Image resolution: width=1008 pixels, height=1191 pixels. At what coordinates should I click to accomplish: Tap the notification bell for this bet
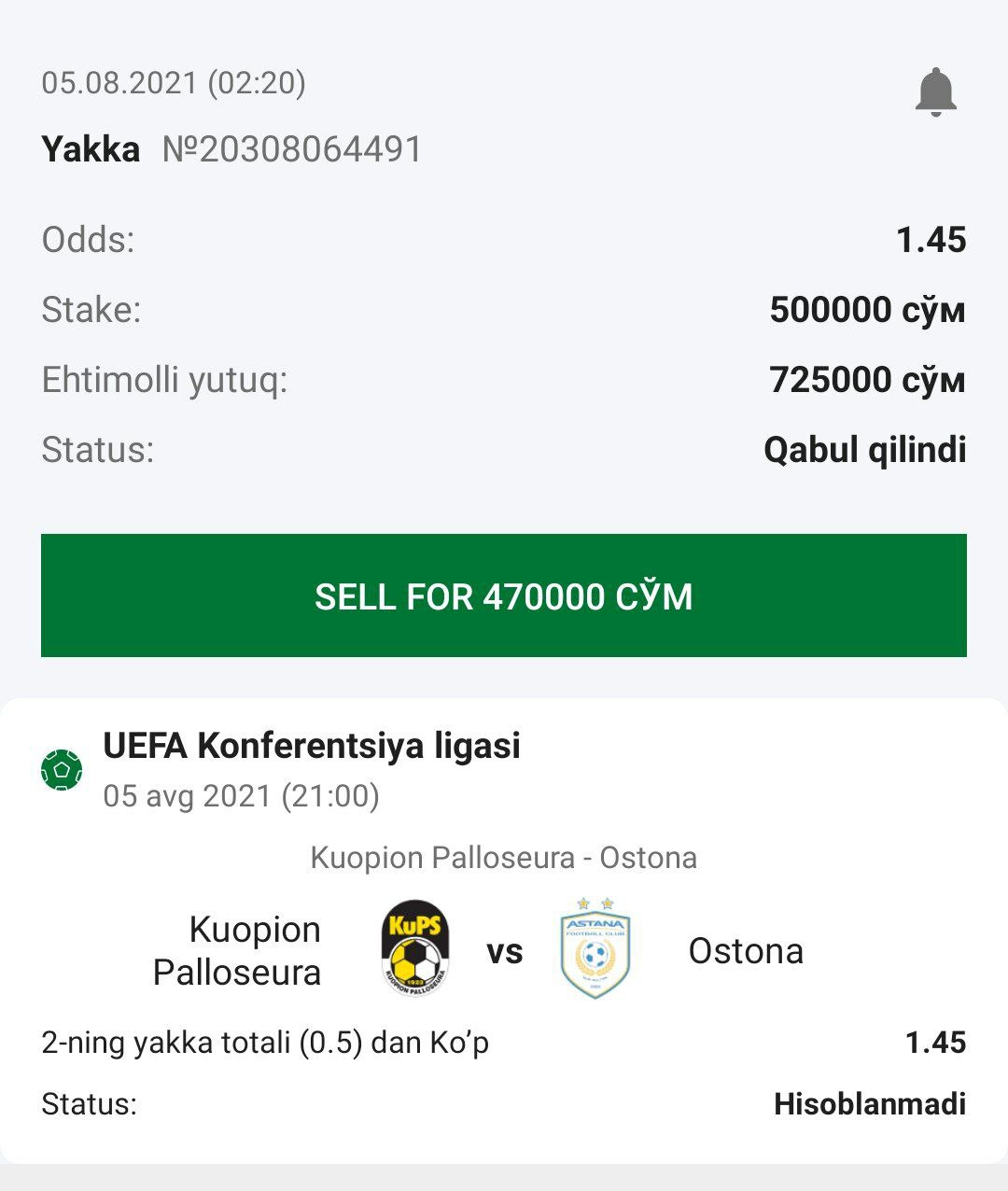(935, 91)
